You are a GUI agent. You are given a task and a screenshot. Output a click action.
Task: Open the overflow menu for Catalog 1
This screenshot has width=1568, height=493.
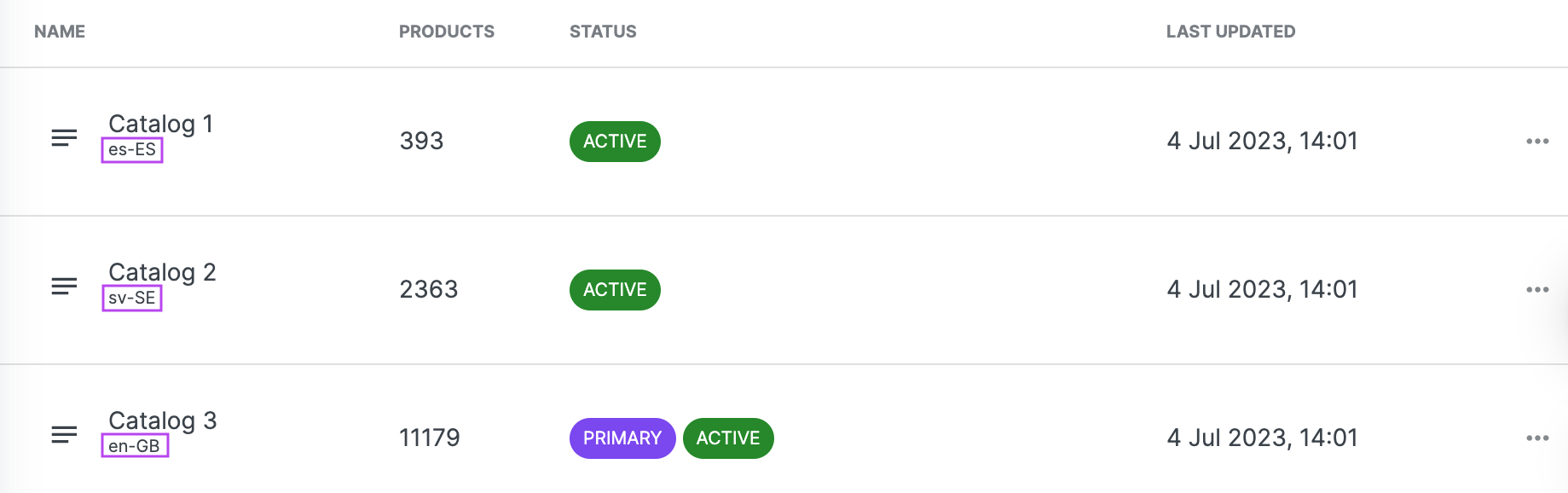tap(1537, 142)
